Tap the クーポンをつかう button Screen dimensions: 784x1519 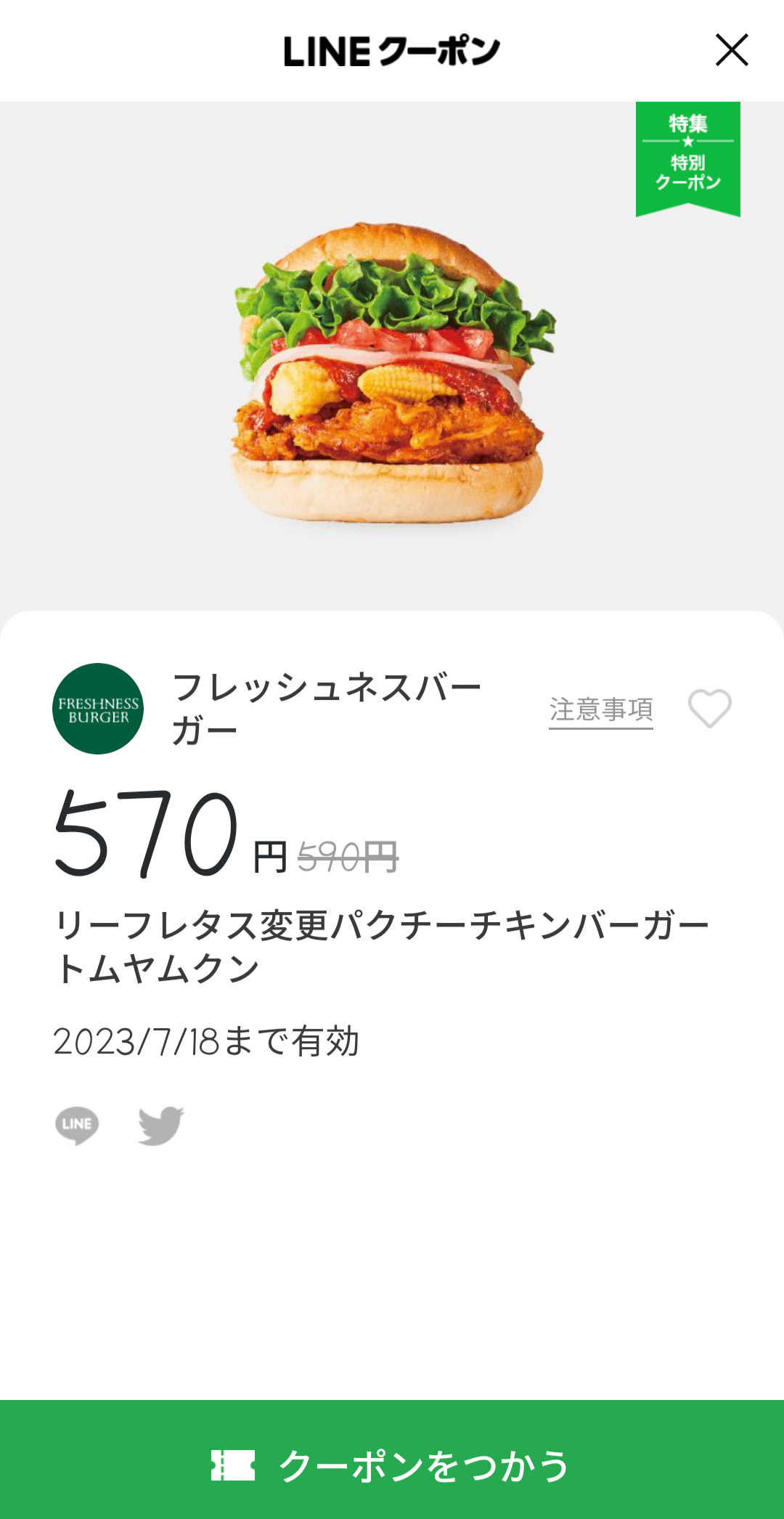(x=392, y=1465)
